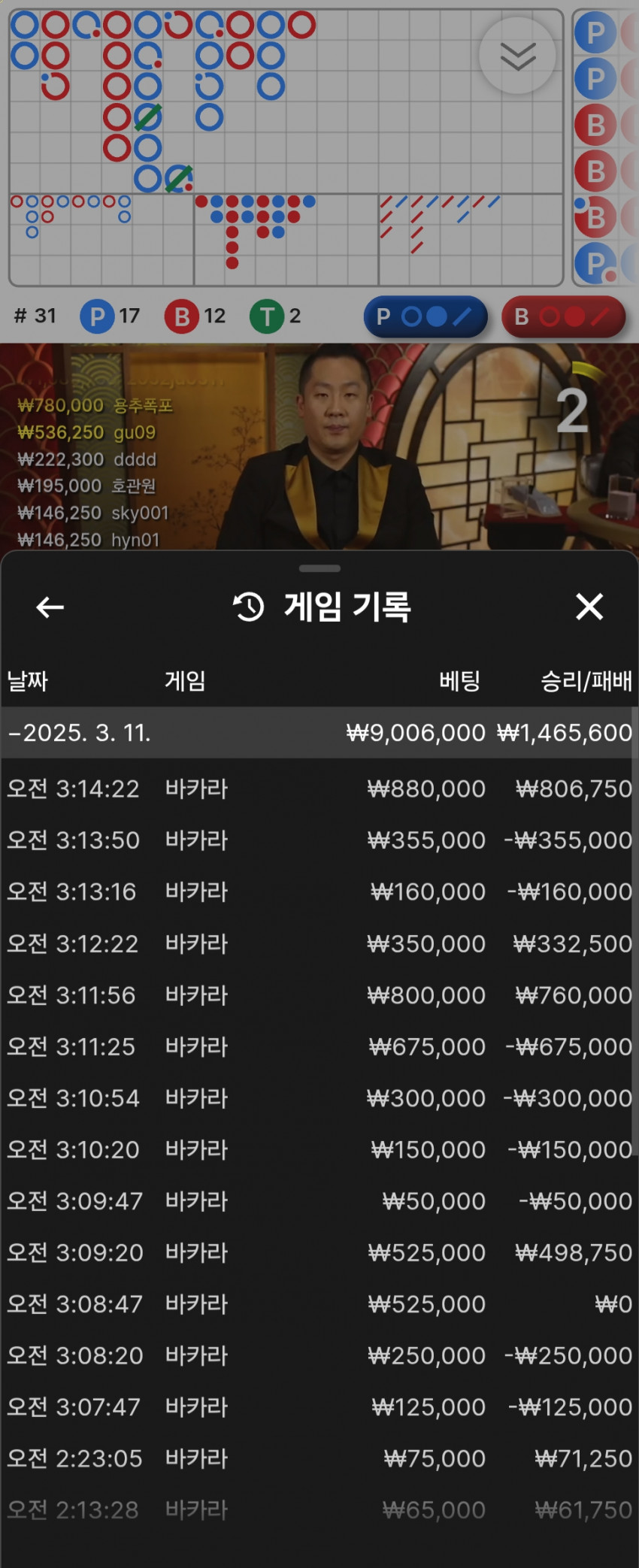View the 3:08:47 tie game record

pos(319,1303)
